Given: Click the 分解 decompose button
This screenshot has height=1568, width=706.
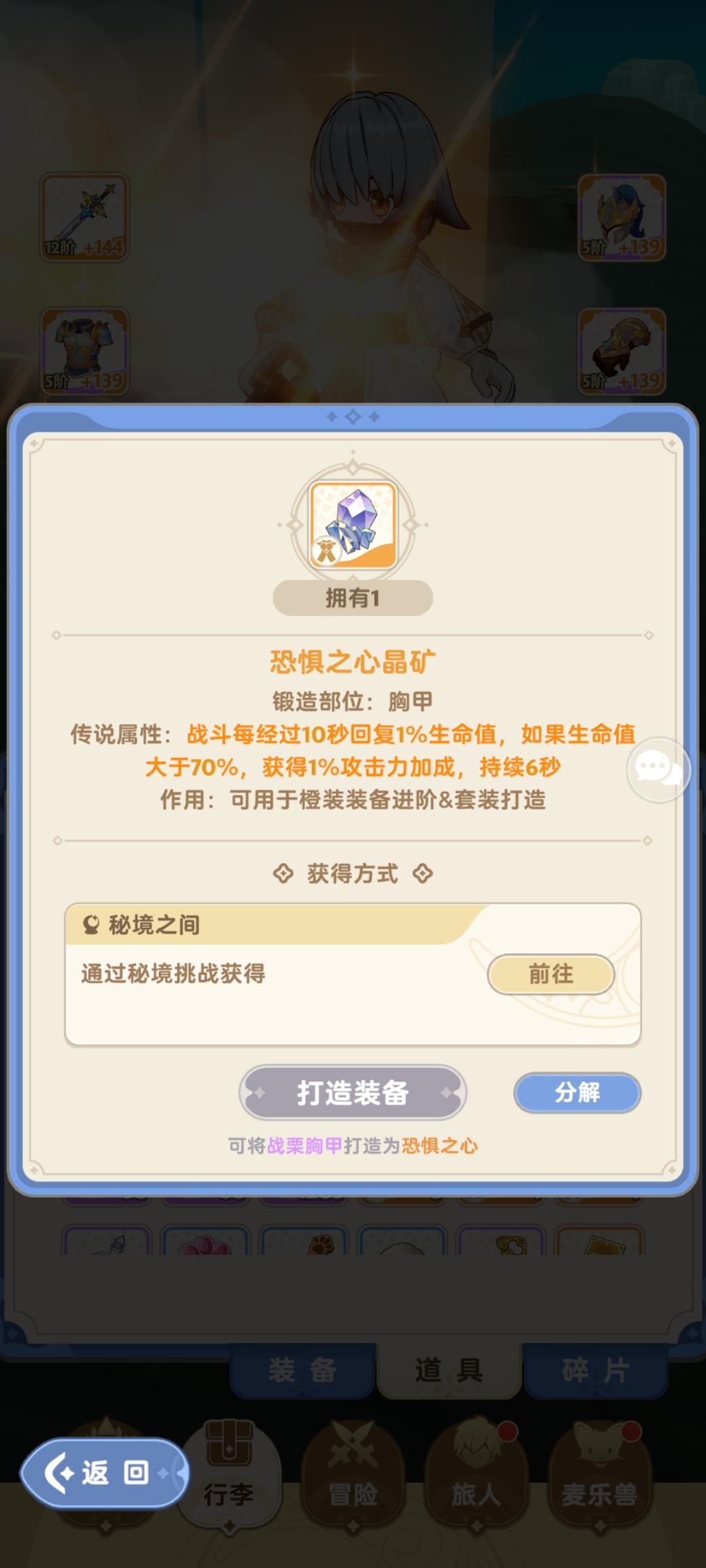Looking at the screenshot, I should coord(578,1092).
